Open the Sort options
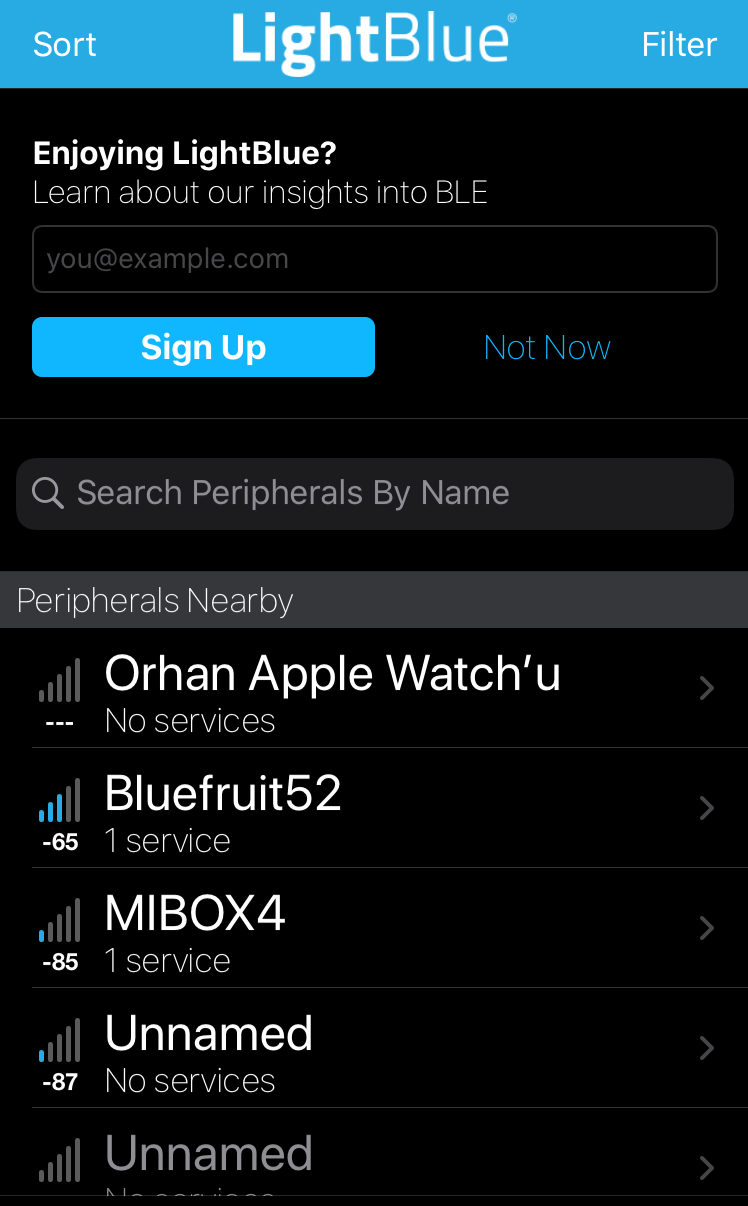The image size is (748, 1206). 65,44
